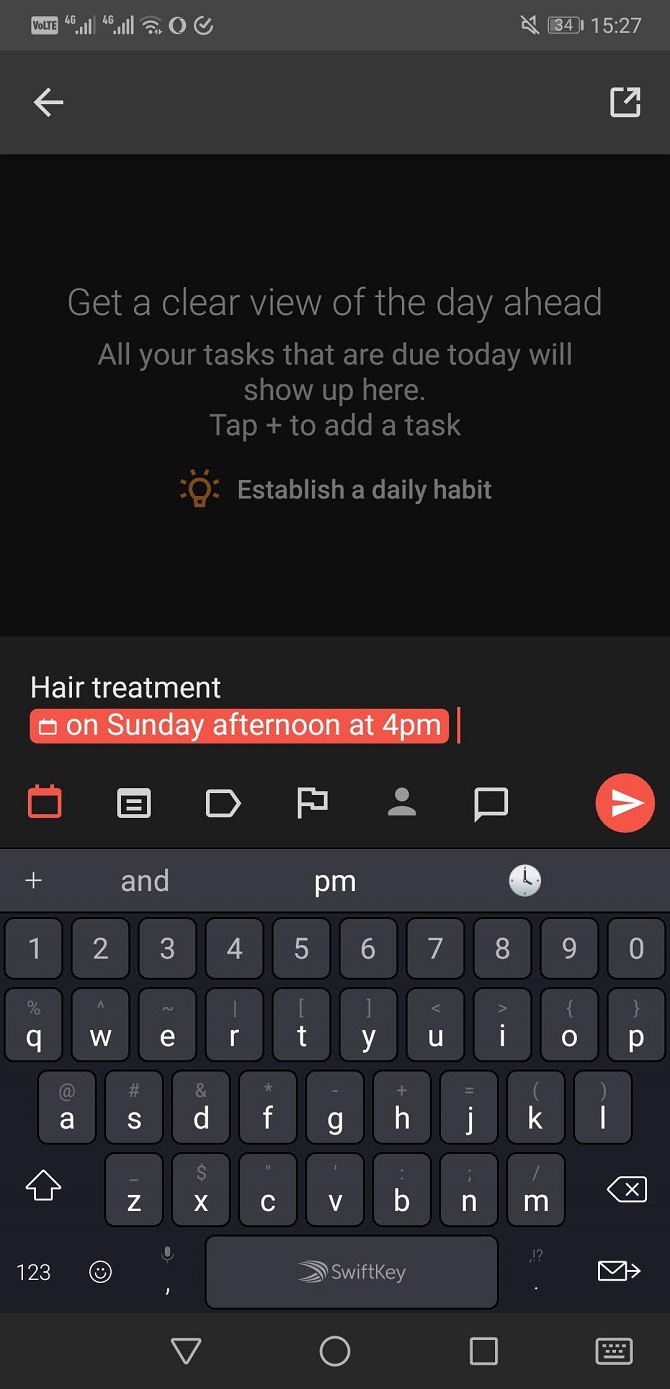Image resolution: width=670 pixels, height=1389 pixels.
Task: Open the keyboard emoji panel
Action: coord(100,1272)
